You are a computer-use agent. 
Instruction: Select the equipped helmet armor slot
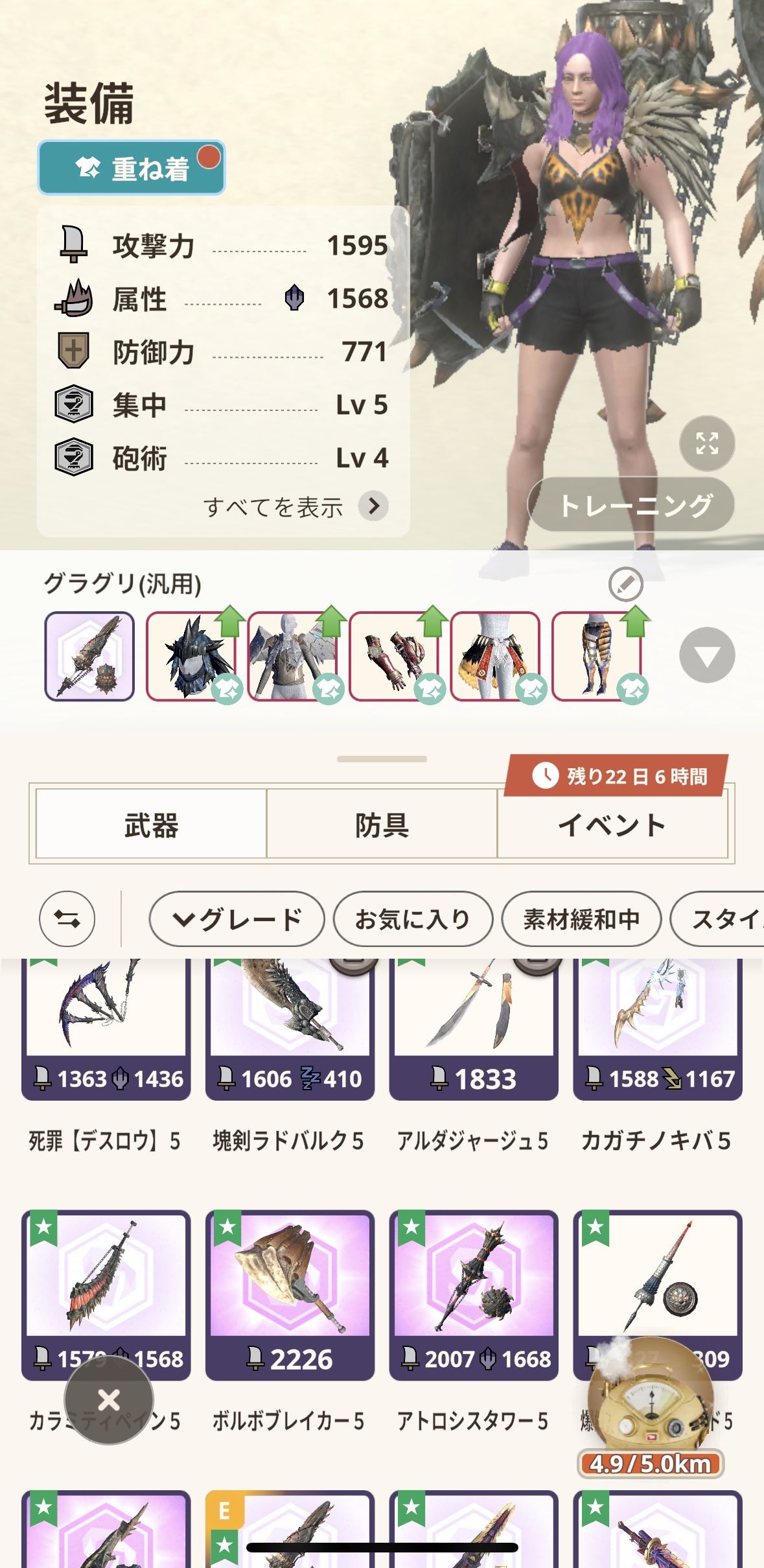(191, 656)
